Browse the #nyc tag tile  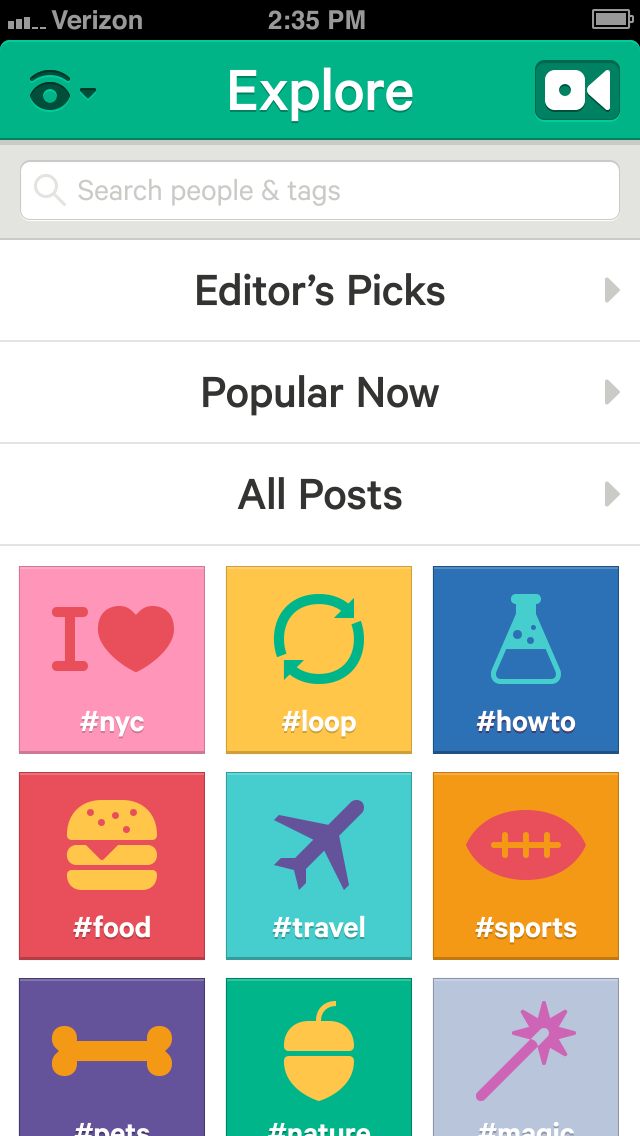[x=112, y=659]
